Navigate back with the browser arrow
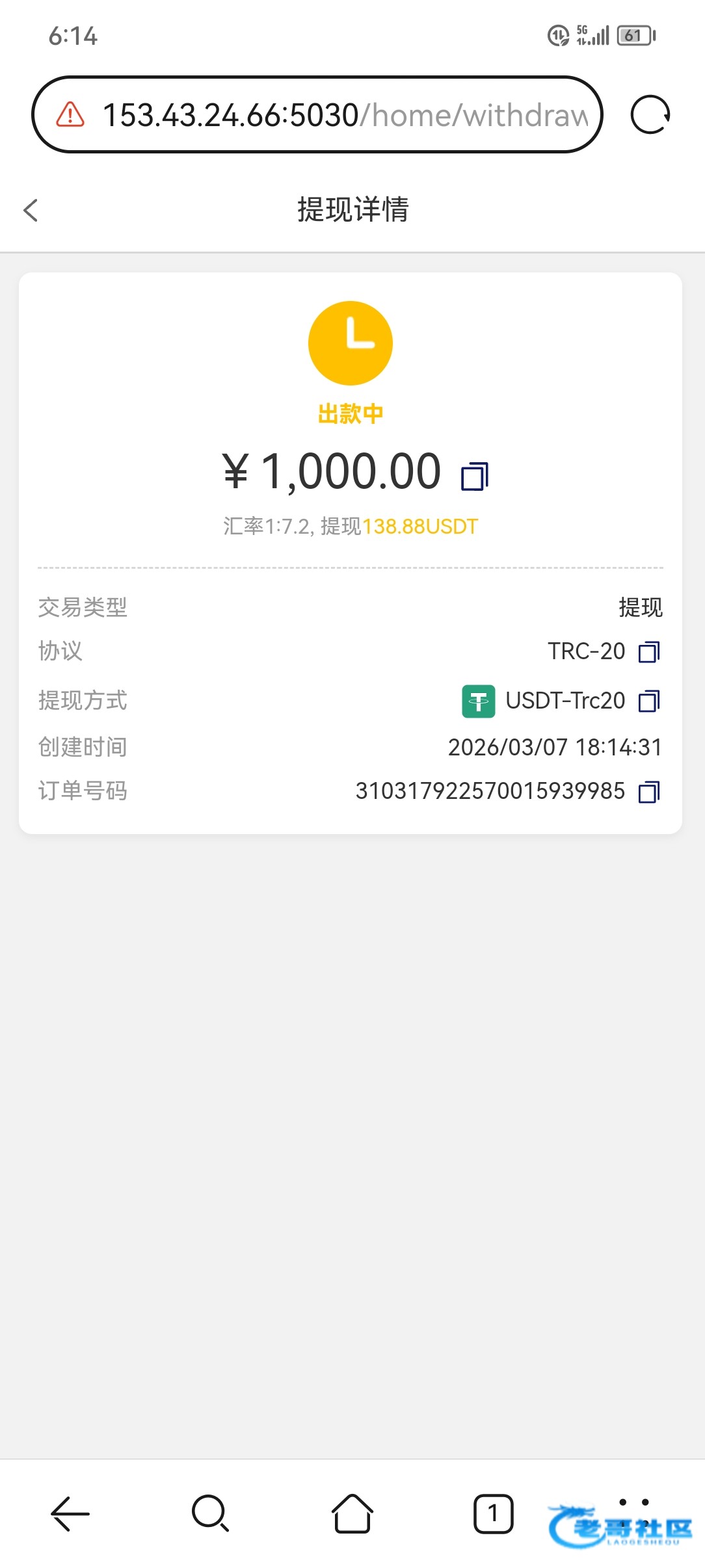The width and height of the screenshot is (705, 1568). click(70, 1513)
